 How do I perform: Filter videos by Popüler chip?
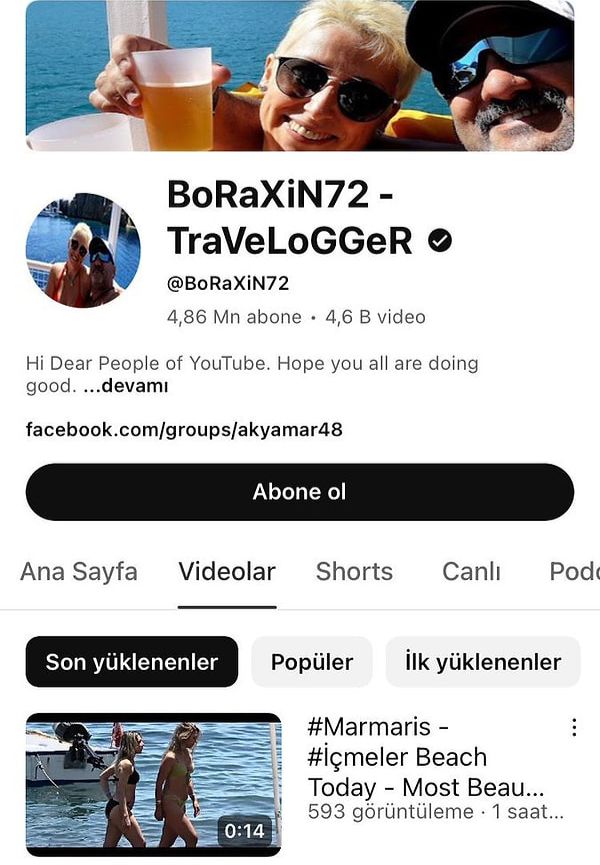[x=312, y=662]
